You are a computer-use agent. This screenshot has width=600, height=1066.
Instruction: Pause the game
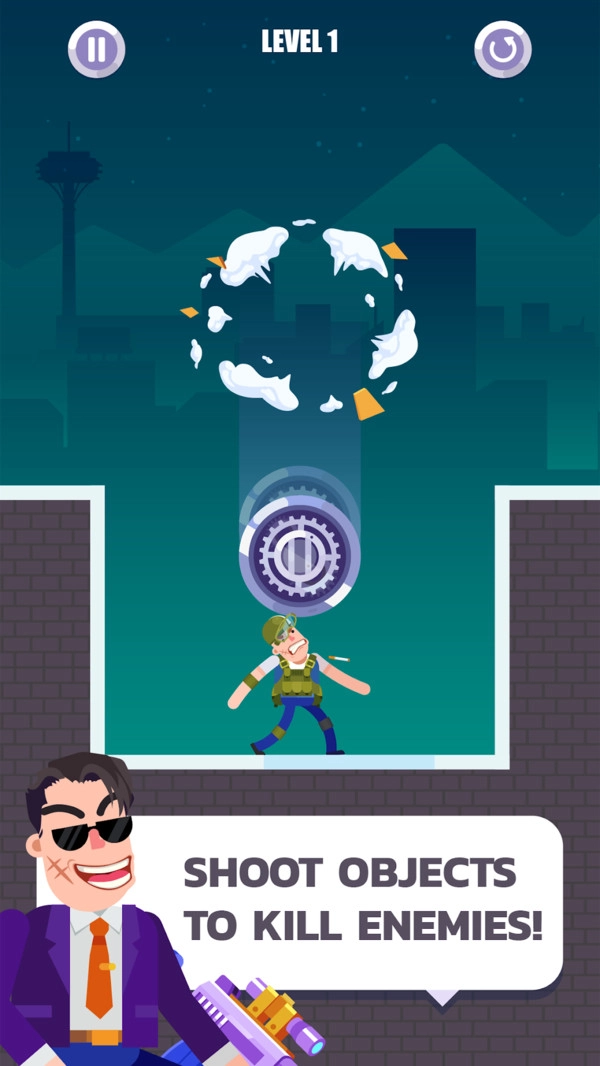(x=96, y=49)
